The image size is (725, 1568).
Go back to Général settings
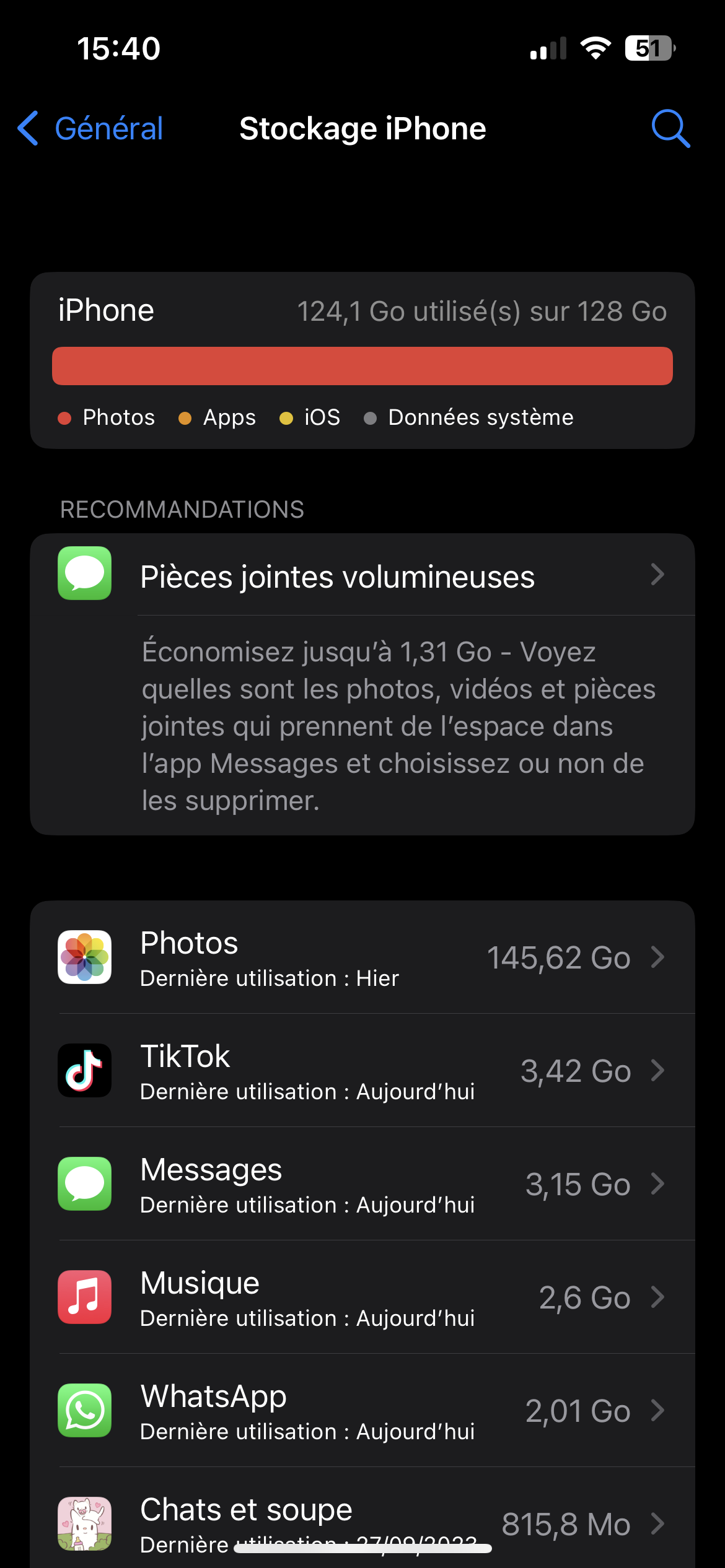click(x=90, y=129)
